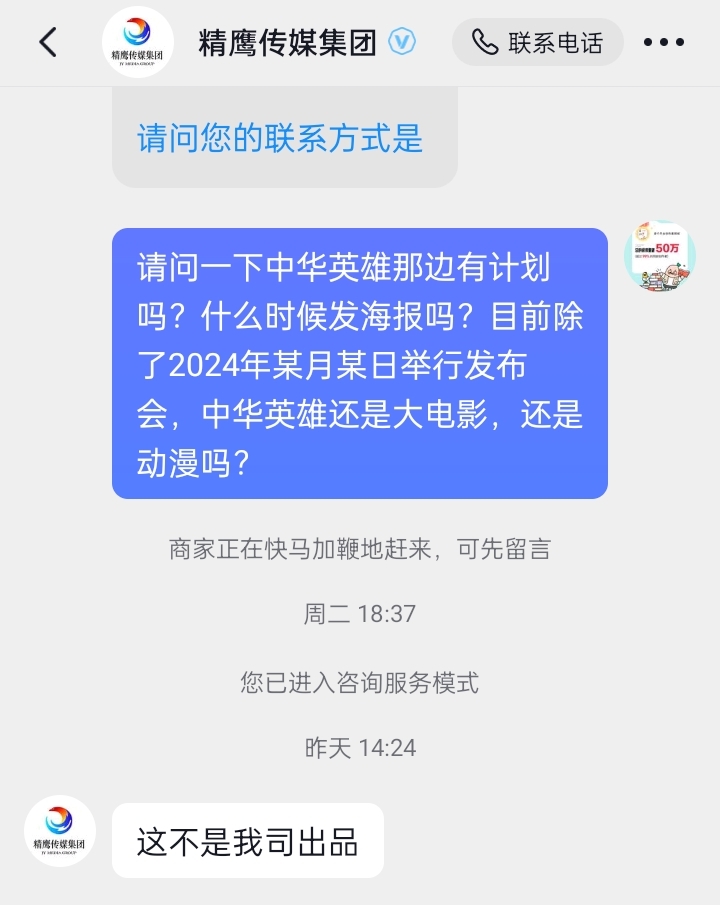Tap the 联系电话 call button
The image size is (720, 905).
tap(538, 42)
